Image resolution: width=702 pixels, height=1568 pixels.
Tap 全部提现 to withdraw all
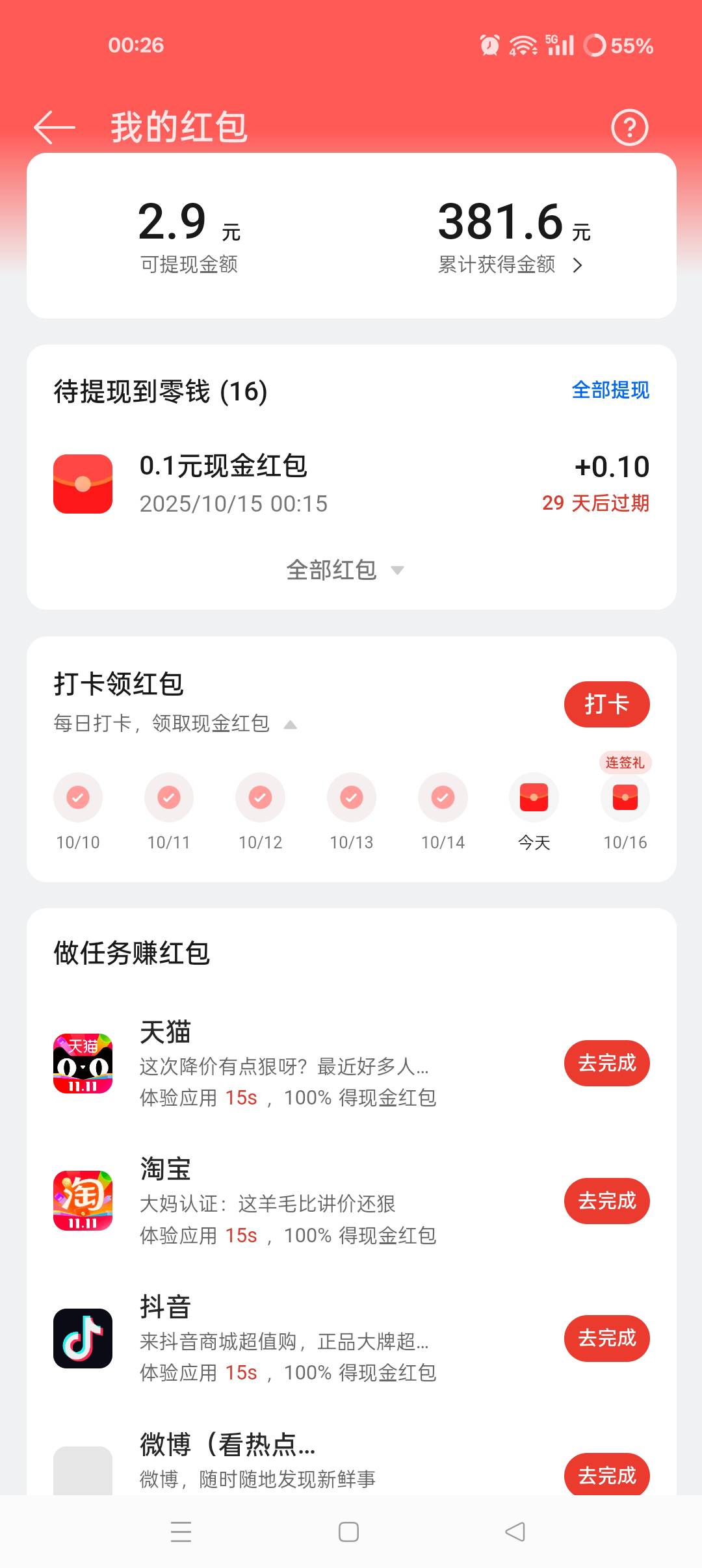[610, 390]
